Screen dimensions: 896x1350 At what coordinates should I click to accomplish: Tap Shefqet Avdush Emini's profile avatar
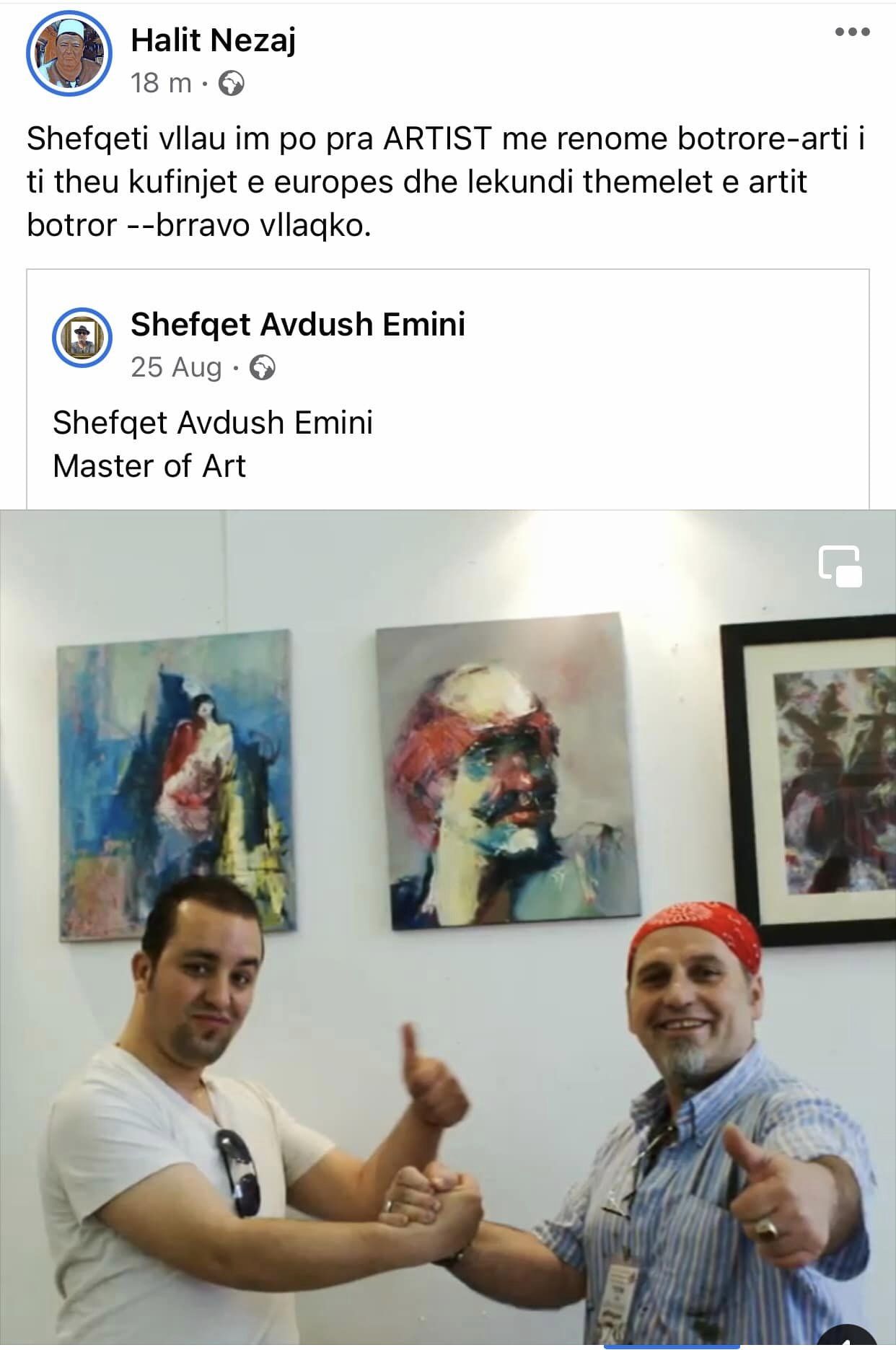[x=82, y=338]
